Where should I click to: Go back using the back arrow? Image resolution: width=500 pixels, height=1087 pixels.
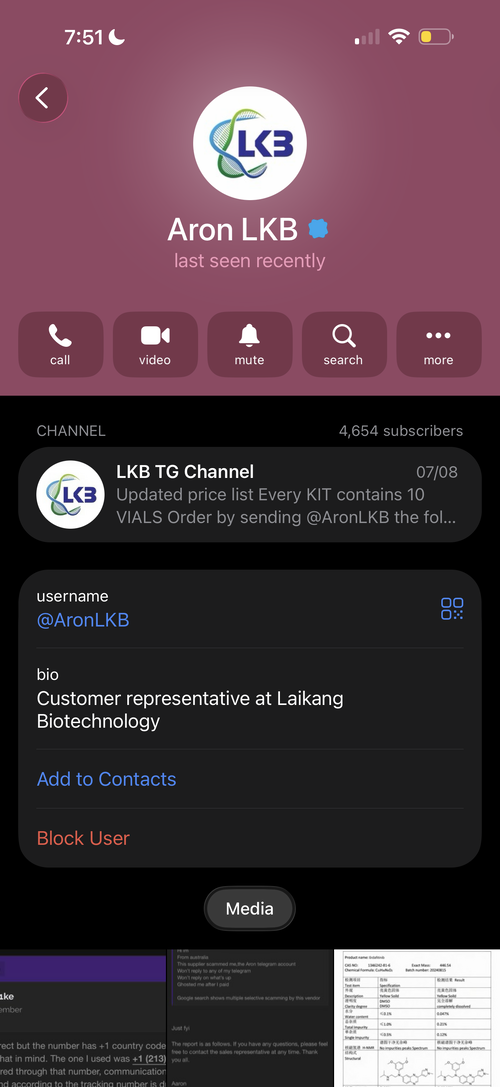43,98
